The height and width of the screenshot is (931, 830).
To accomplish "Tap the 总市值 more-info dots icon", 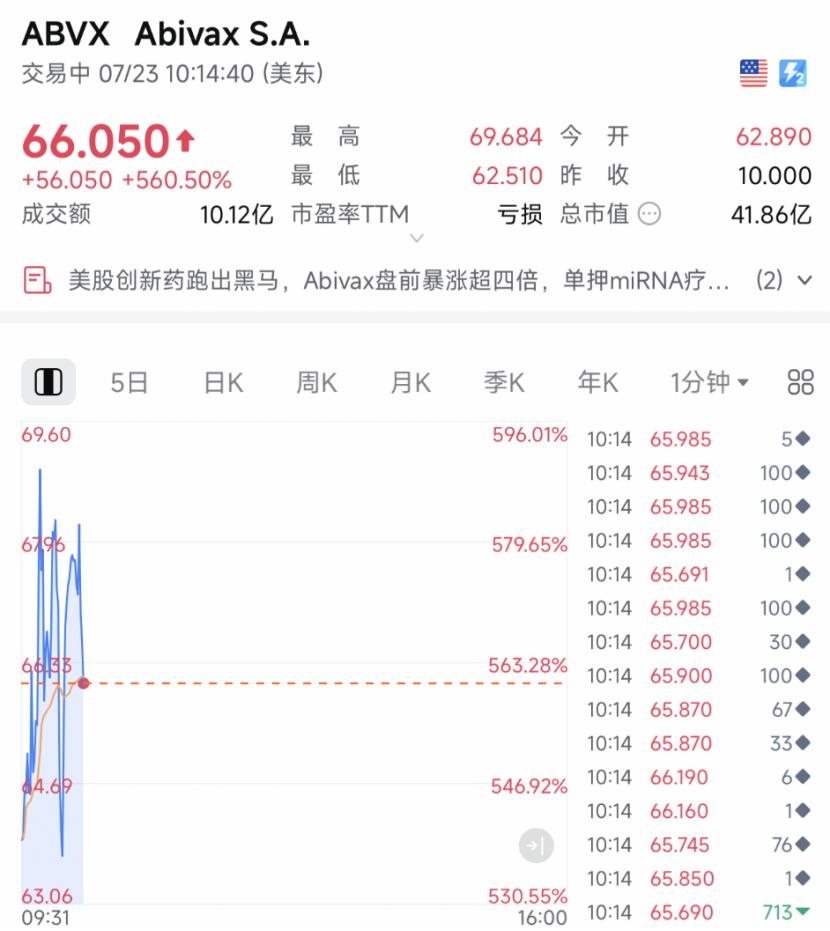I will (x=649, y=214).
